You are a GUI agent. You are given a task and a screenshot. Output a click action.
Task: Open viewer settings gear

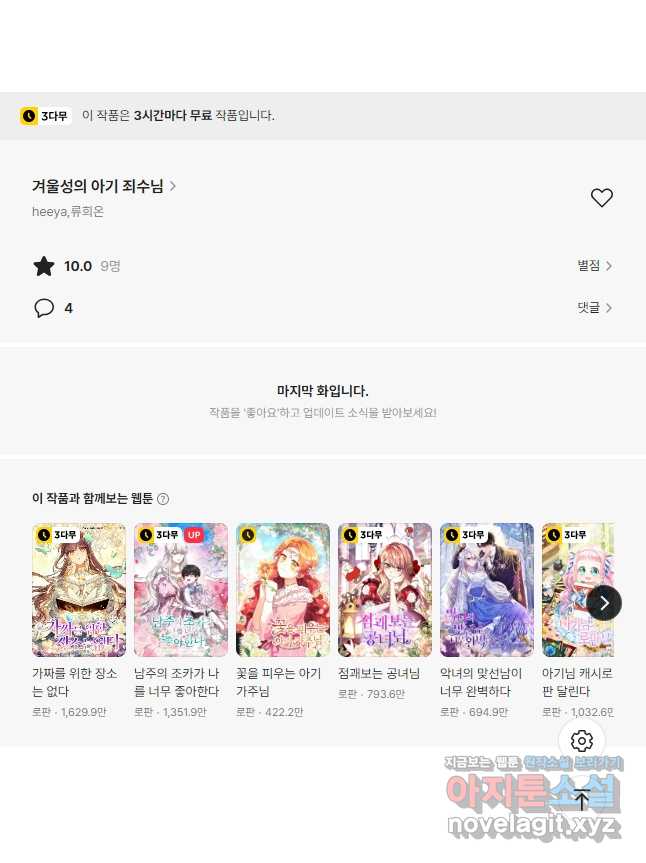tap(582, 741)
